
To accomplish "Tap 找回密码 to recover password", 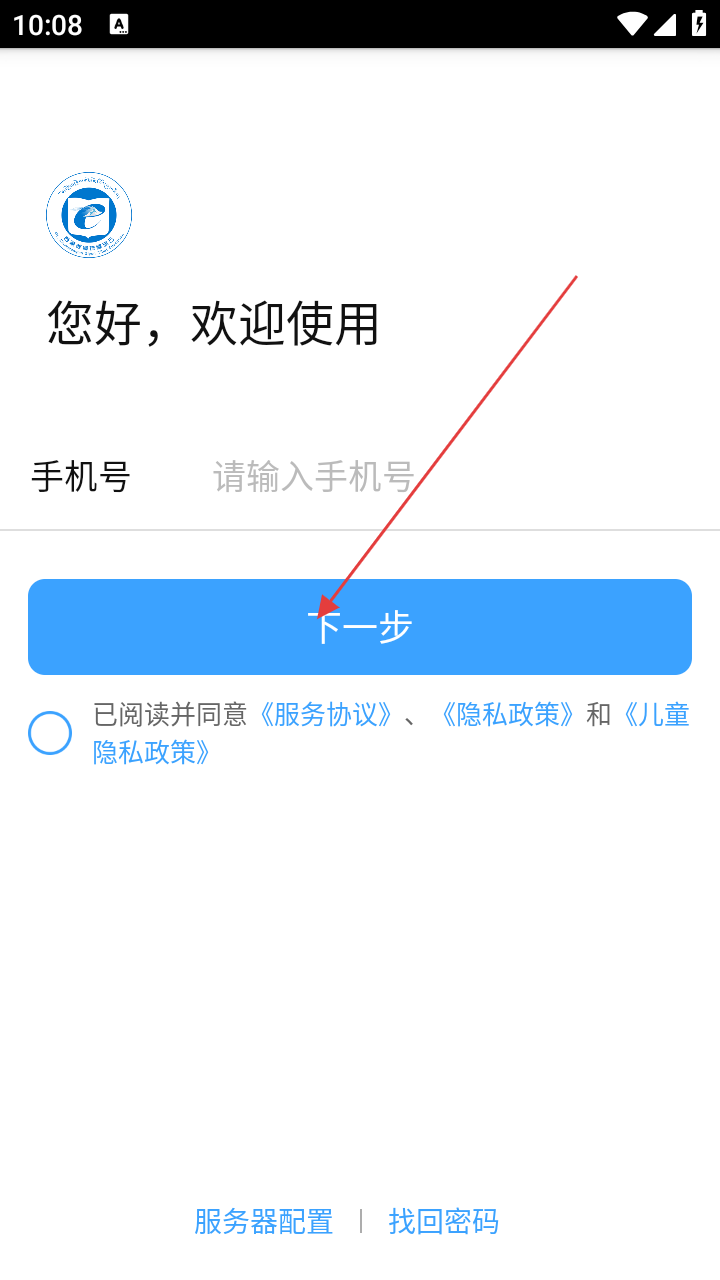I will pos(443,1221).
